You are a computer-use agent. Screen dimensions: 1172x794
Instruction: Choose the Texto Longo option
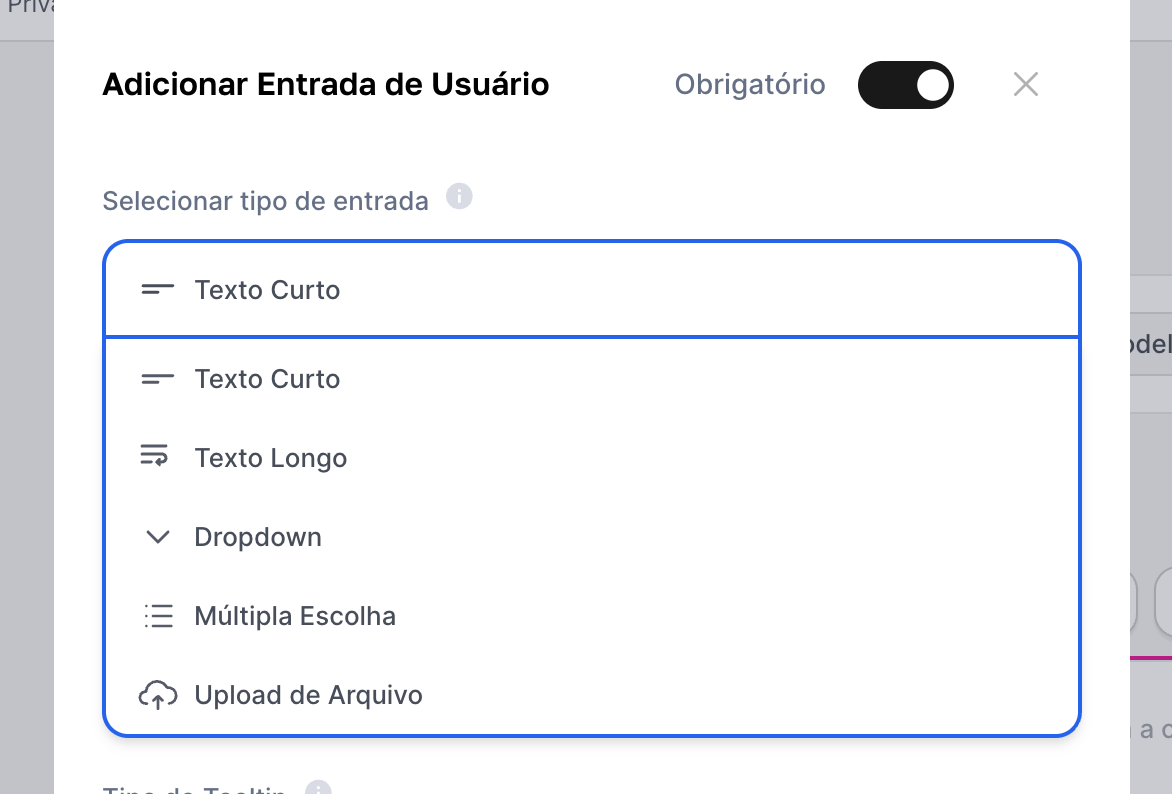[271, 458]
